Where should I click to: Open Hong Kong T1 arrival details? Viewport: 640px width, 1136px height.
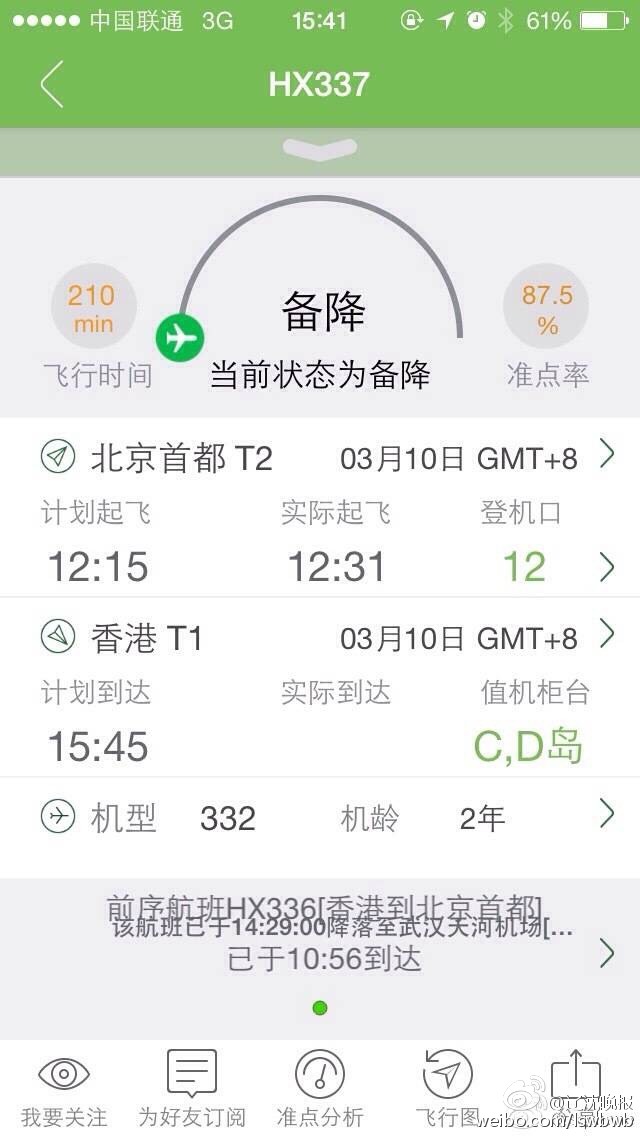click(320, 638)
